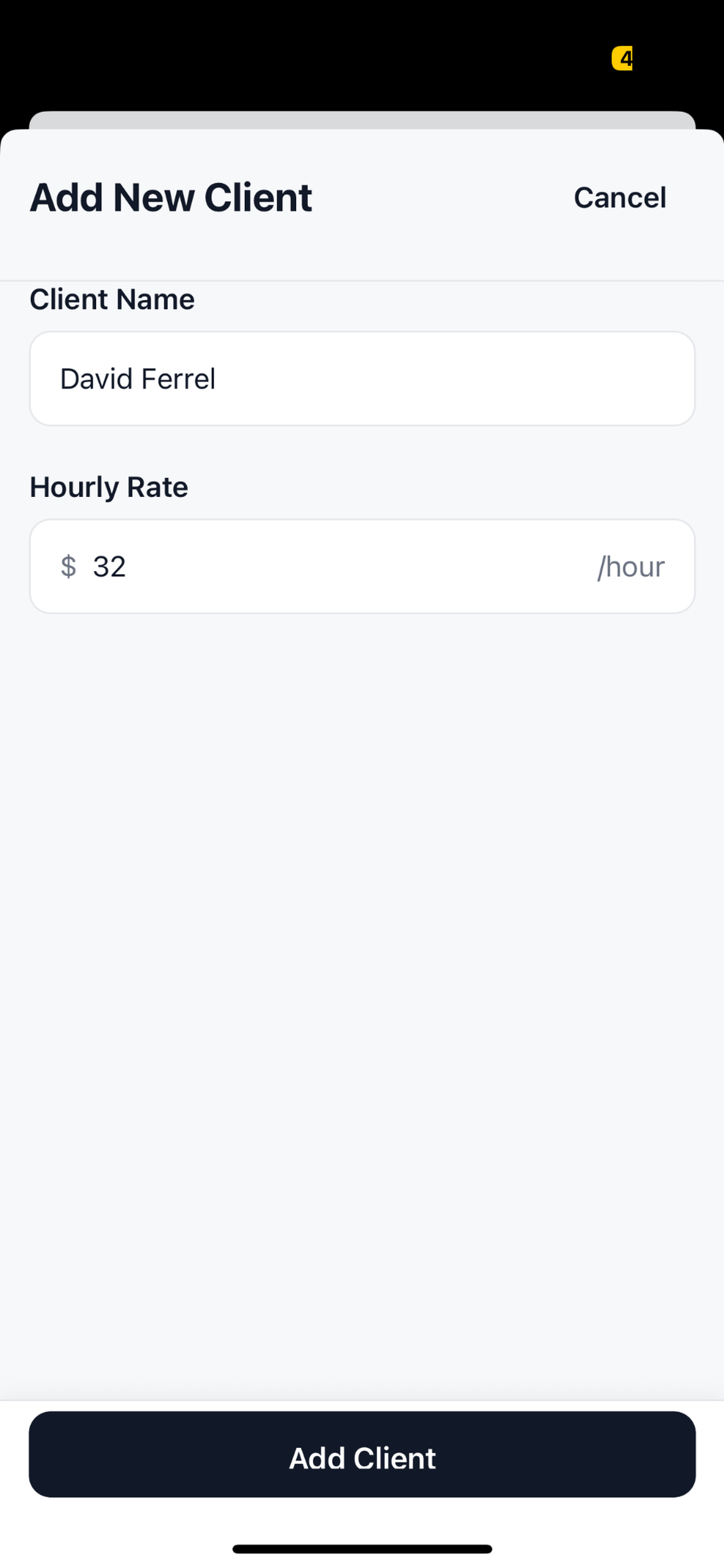Tap the David Ferrel name text

pos(138,378)
